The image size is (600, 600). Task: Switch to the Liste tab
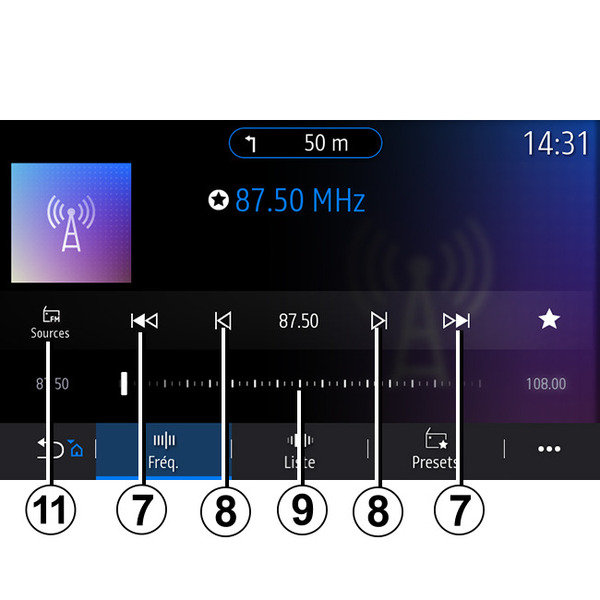[299, 450]
